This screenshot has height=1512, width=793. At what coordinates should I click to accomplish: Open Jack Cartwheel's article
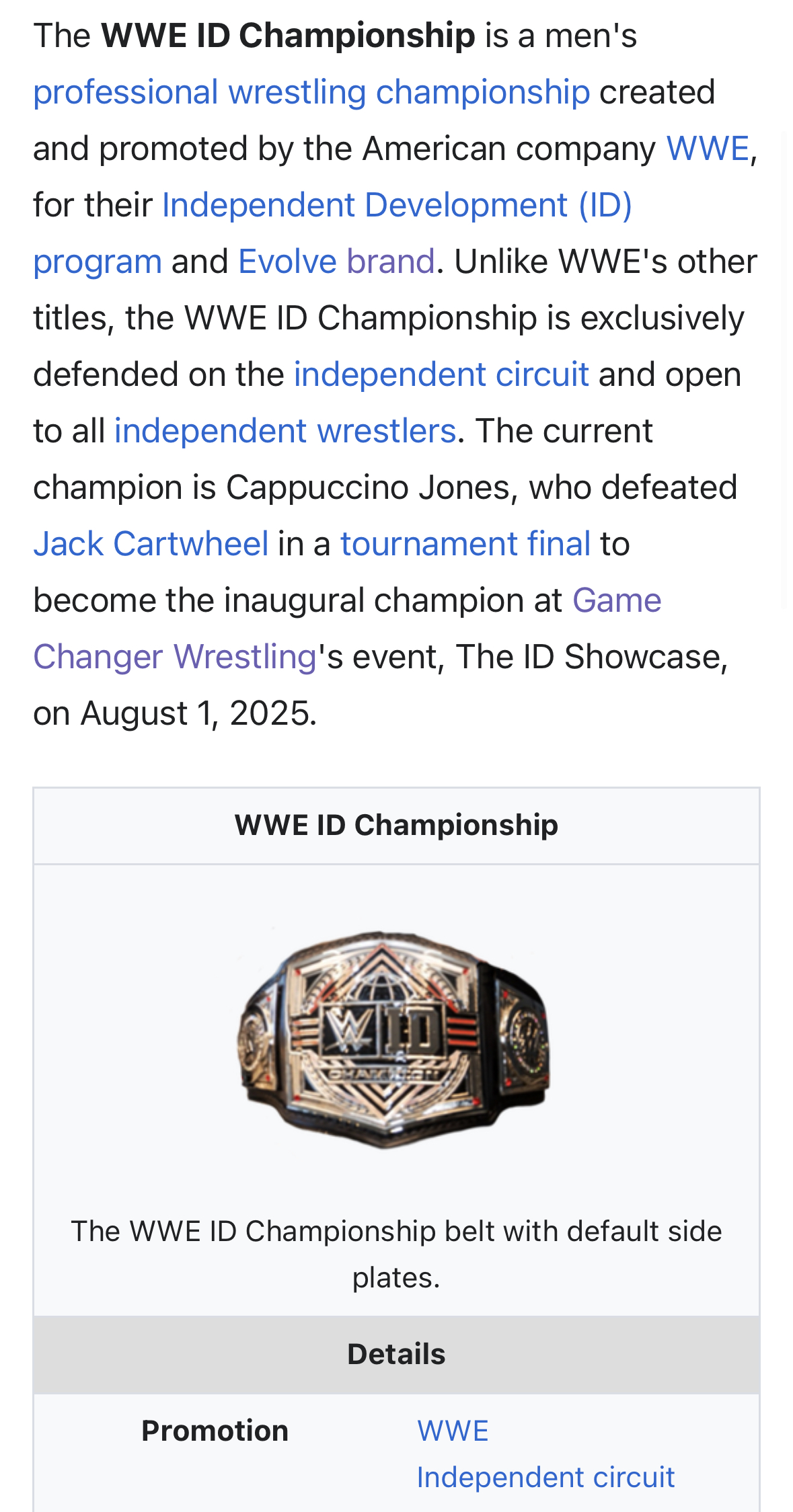pyautogui.click(x=151, y=544)
